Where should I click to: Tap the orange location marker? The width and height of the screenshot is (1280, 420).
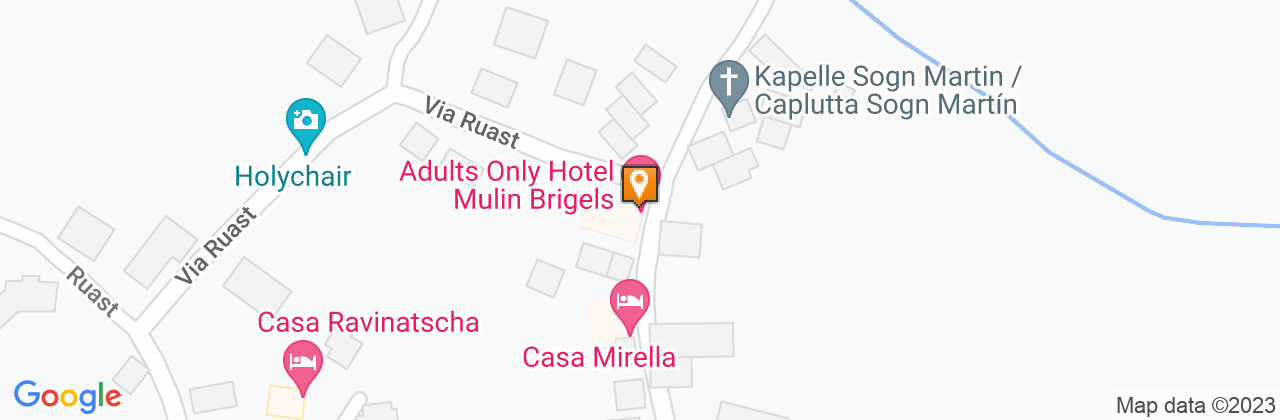(x=640, y=186)
